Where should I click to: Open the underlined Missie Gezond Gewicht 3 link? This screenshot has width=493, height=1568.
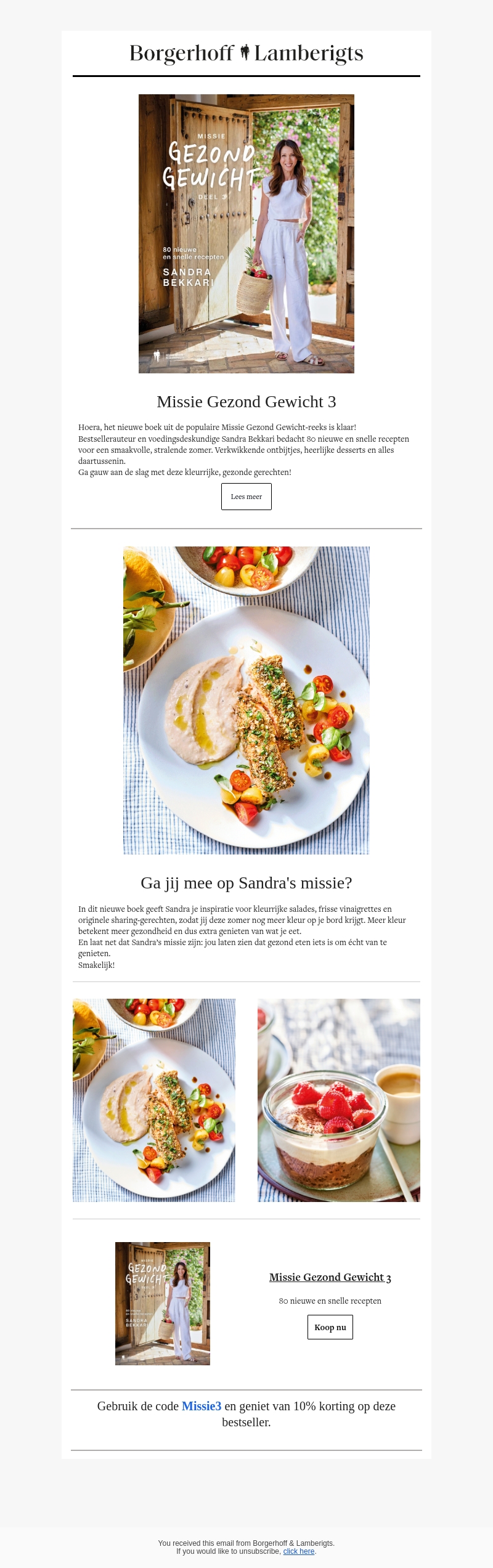click(330, 1277)
